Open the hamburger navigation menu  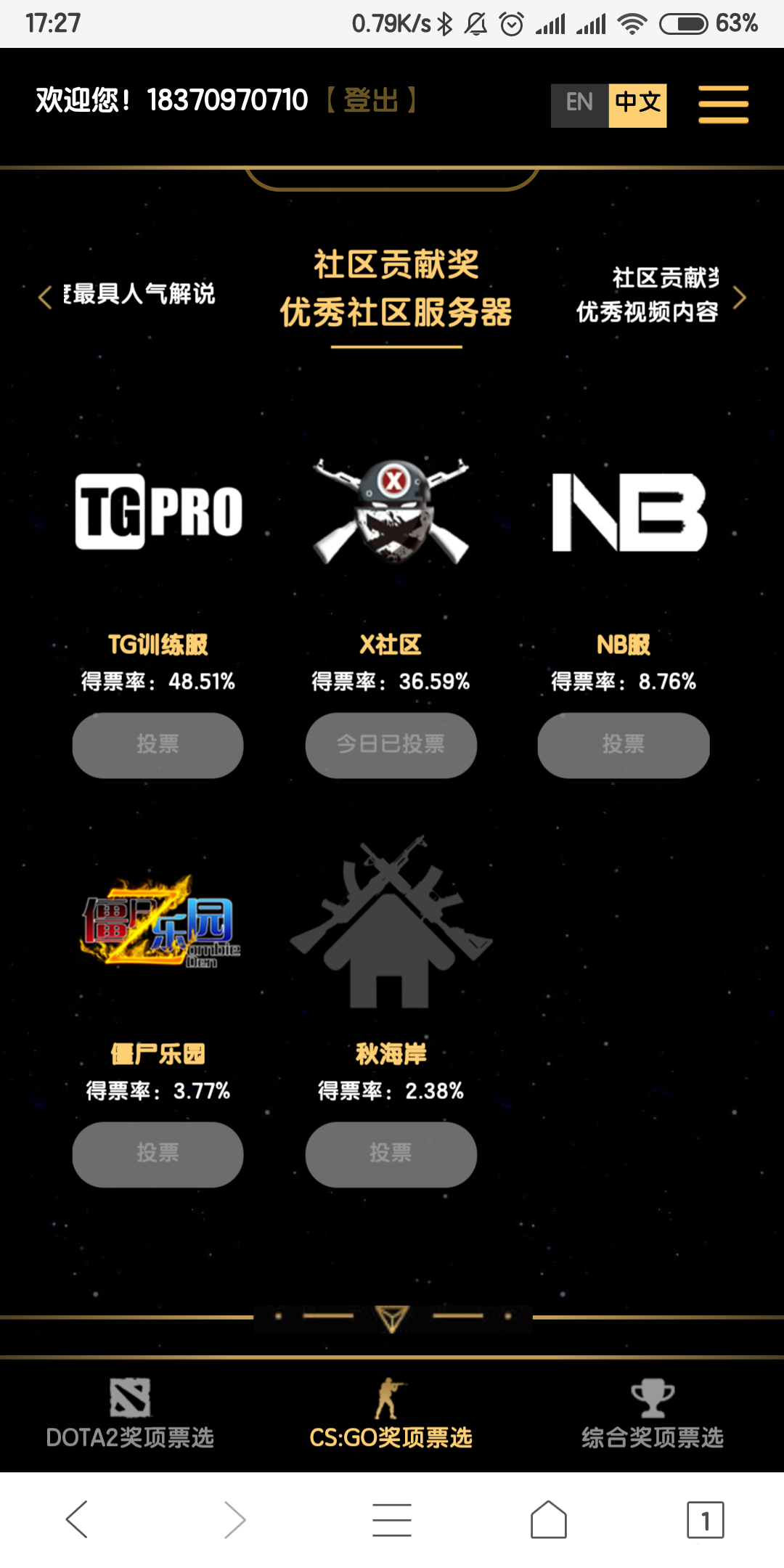(x=723, y=104)
